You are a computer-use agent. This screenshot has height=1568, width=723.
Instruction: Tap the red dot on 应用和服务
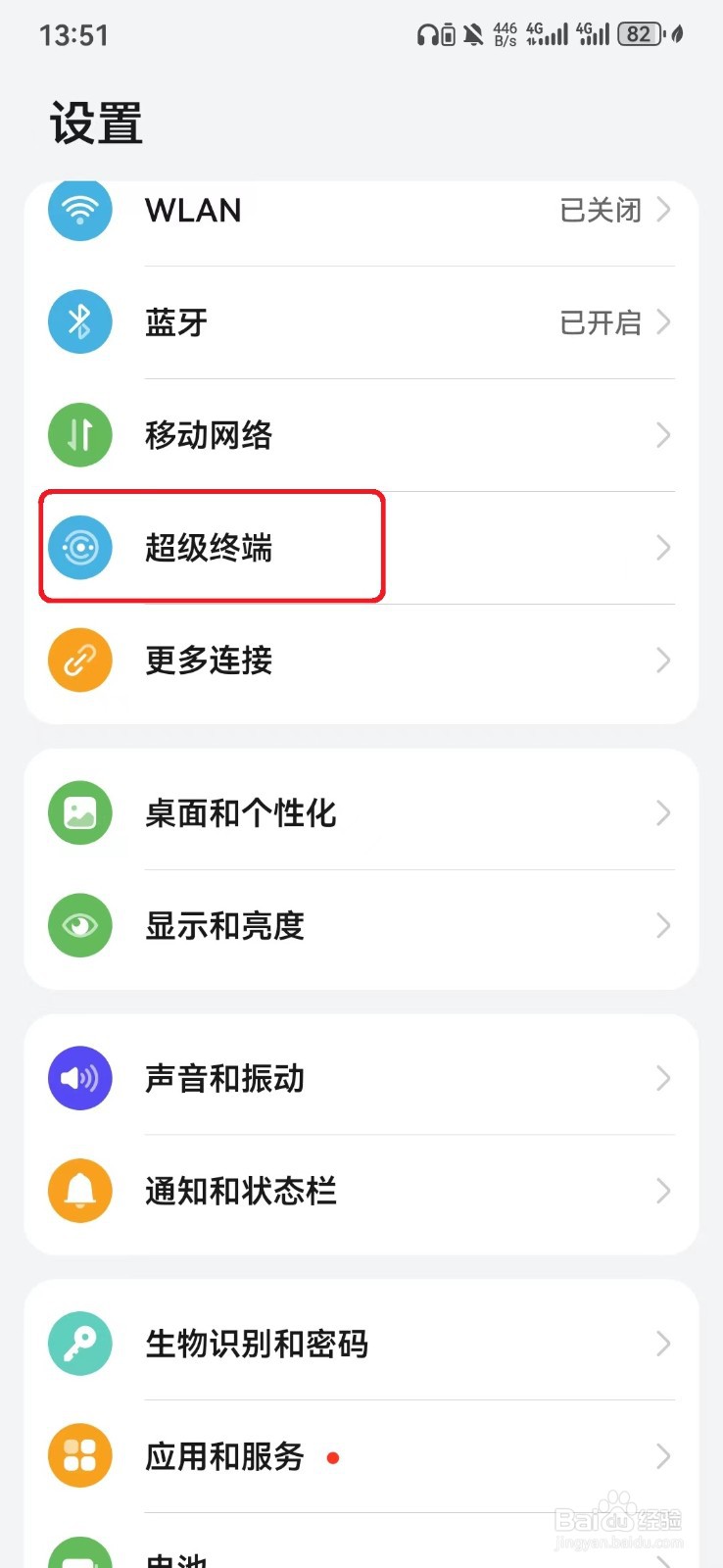pos(333,1457)
